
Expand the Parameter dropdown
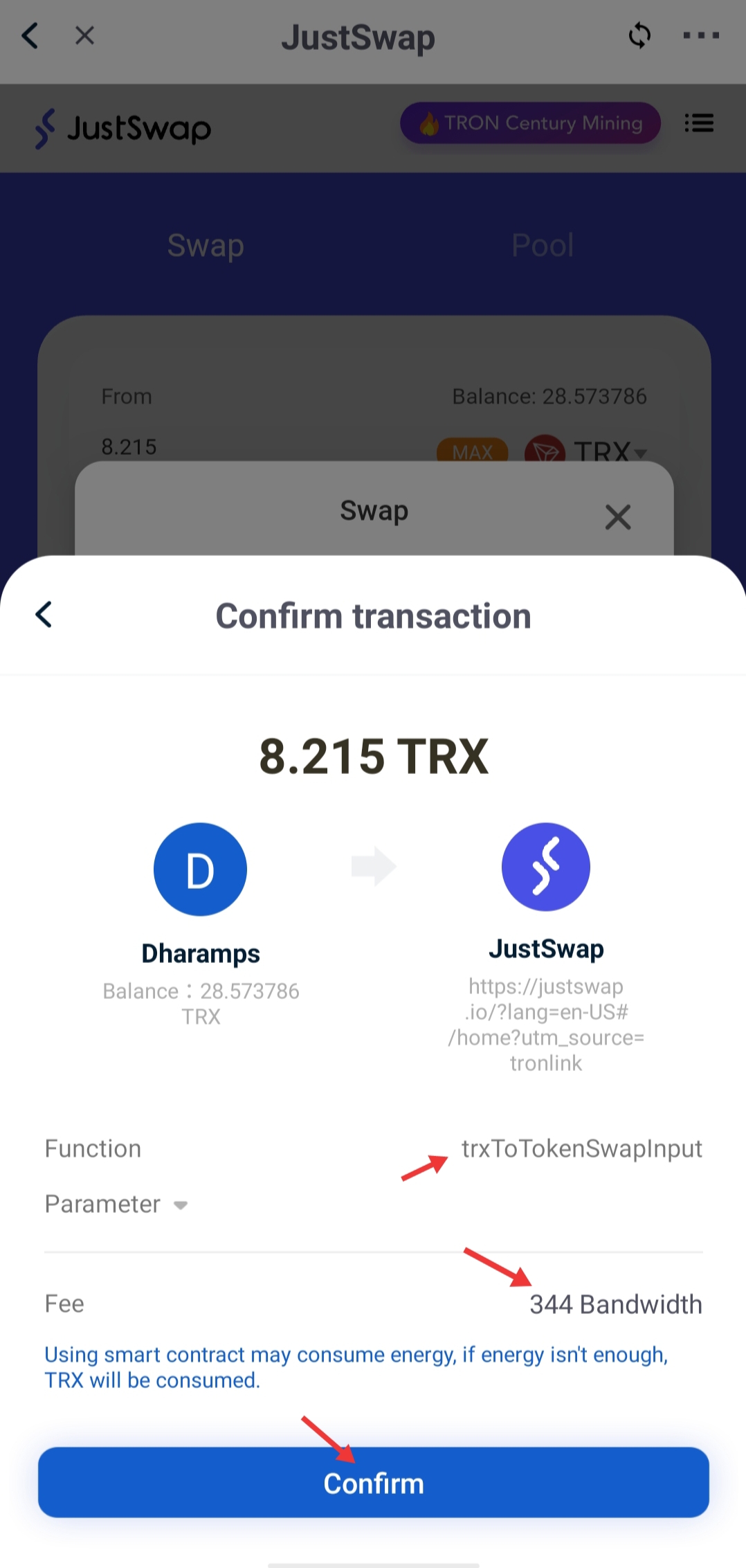click(116, 1204)
